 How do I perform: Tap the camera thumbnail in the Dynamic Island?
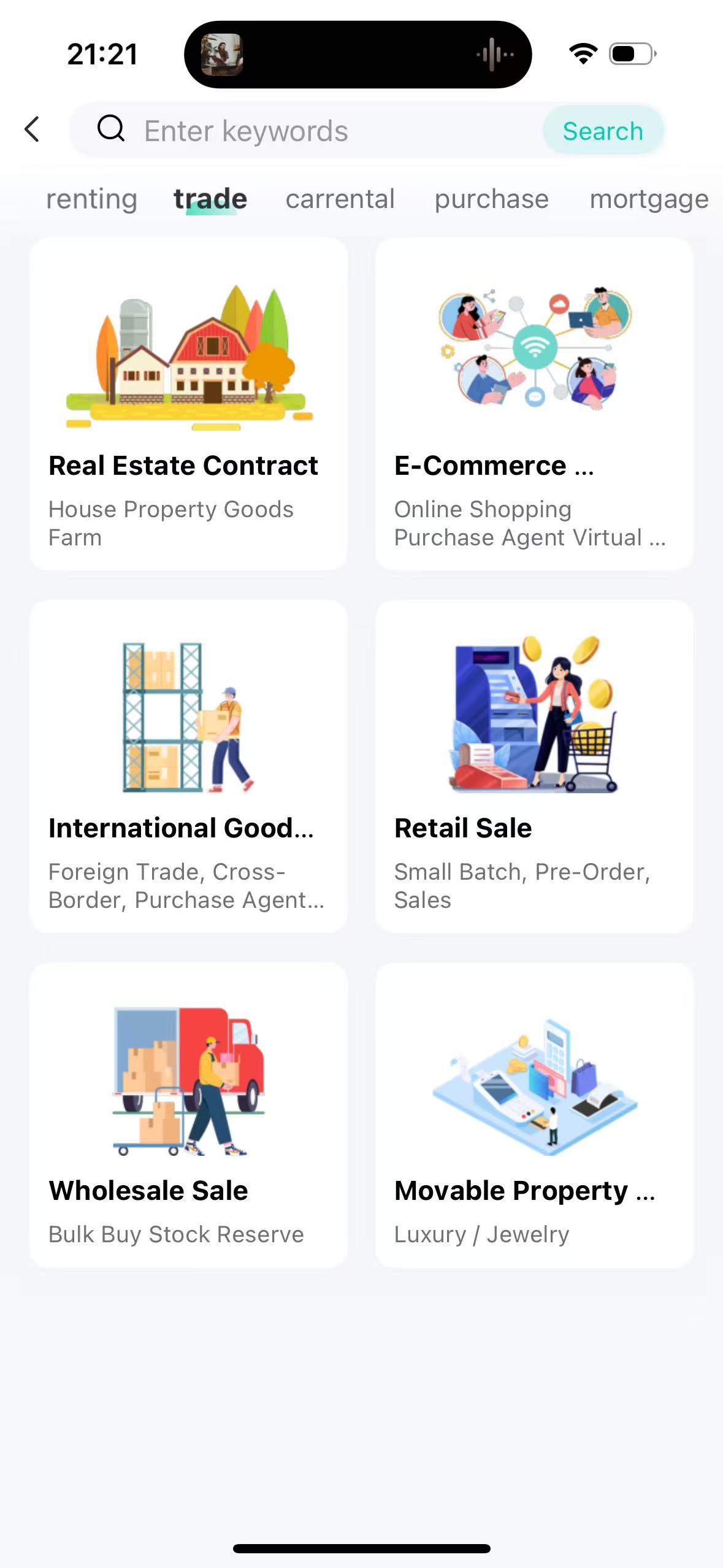click(224, 54)
